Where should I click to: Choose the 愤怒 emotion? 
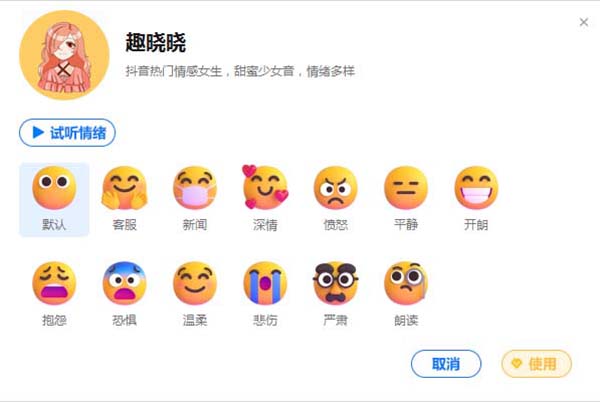pos(336,198)
